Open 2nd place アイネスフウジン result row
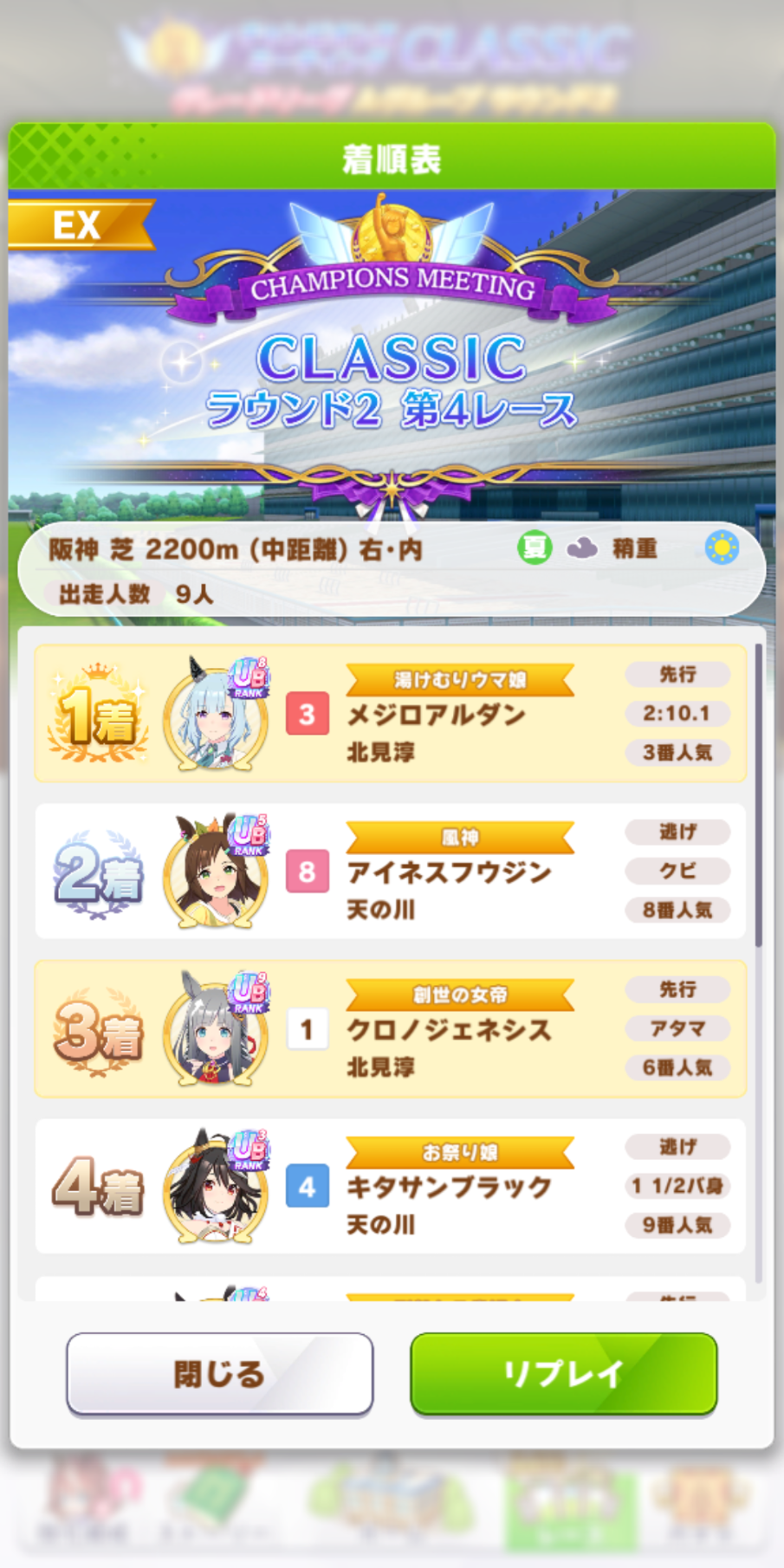Viewport: 784px width, 1568px height. (x=390, y=871)
